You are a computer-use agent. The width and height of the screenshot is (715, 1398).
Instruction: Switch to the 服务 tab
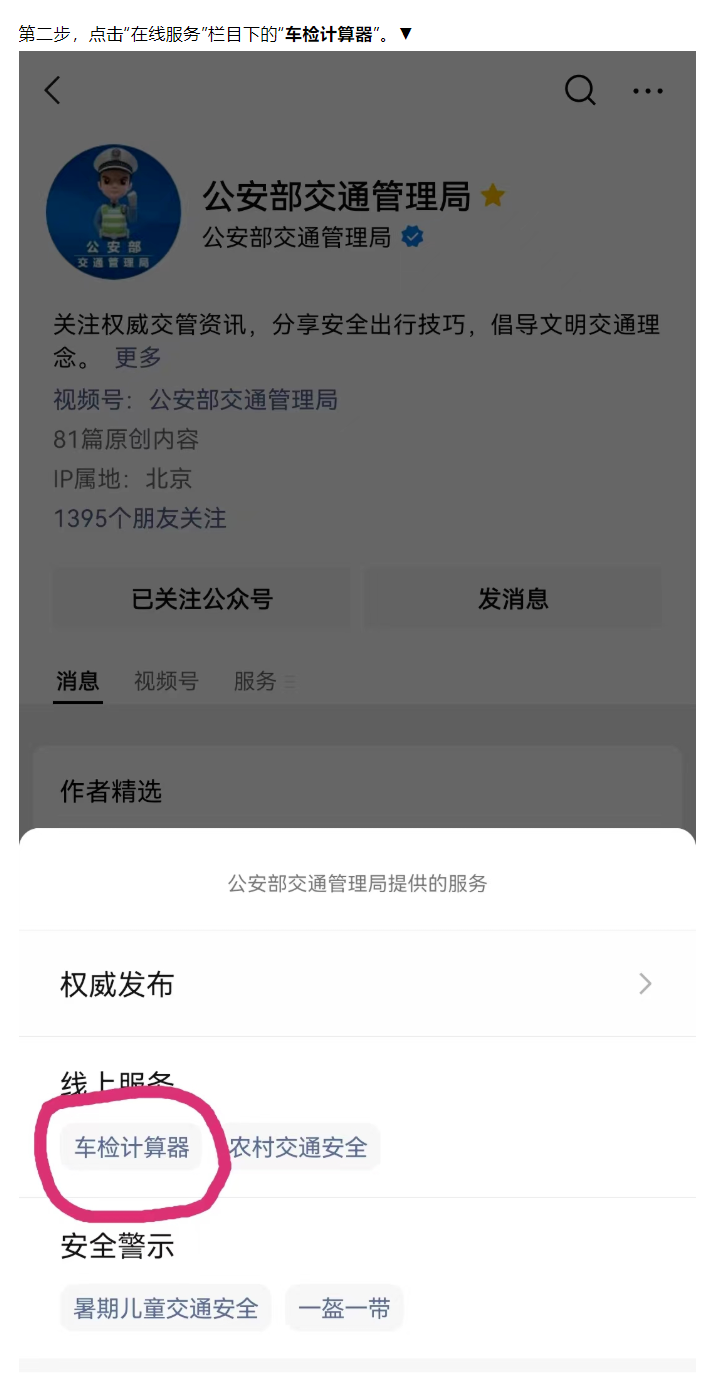257,681
